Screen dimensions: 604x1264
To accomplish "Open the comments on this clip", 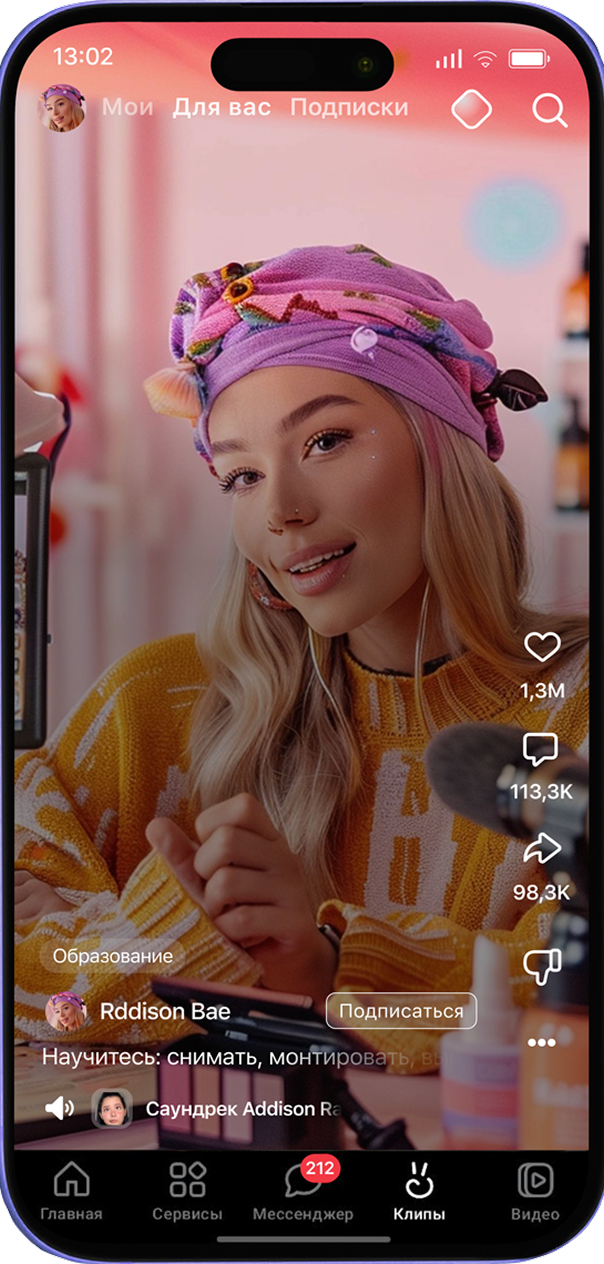I will coord(541,750).
